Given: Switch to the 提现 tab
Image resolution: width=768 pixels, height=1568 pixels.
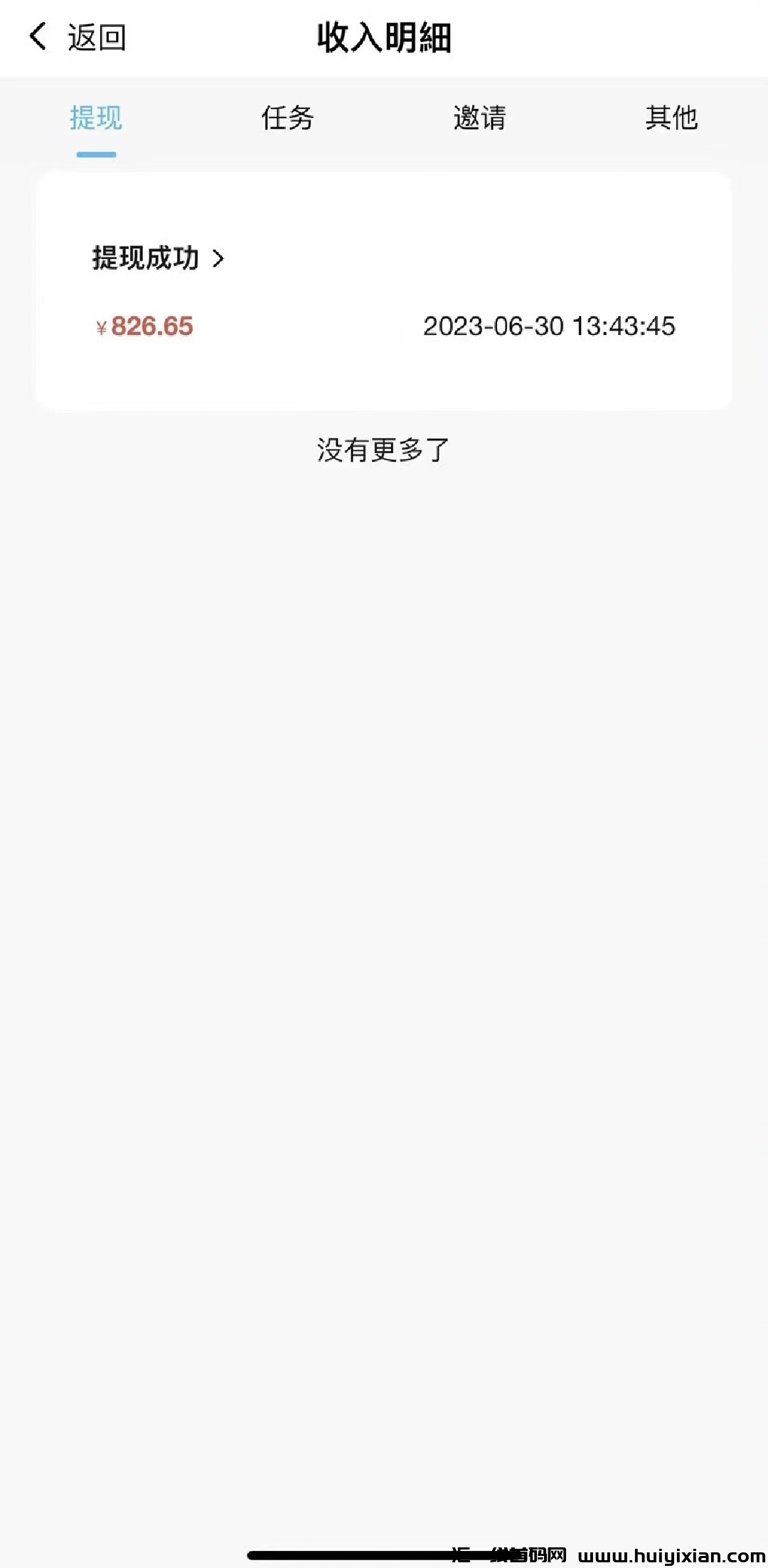Looking at the screenshot, I should tap(95, 120).
